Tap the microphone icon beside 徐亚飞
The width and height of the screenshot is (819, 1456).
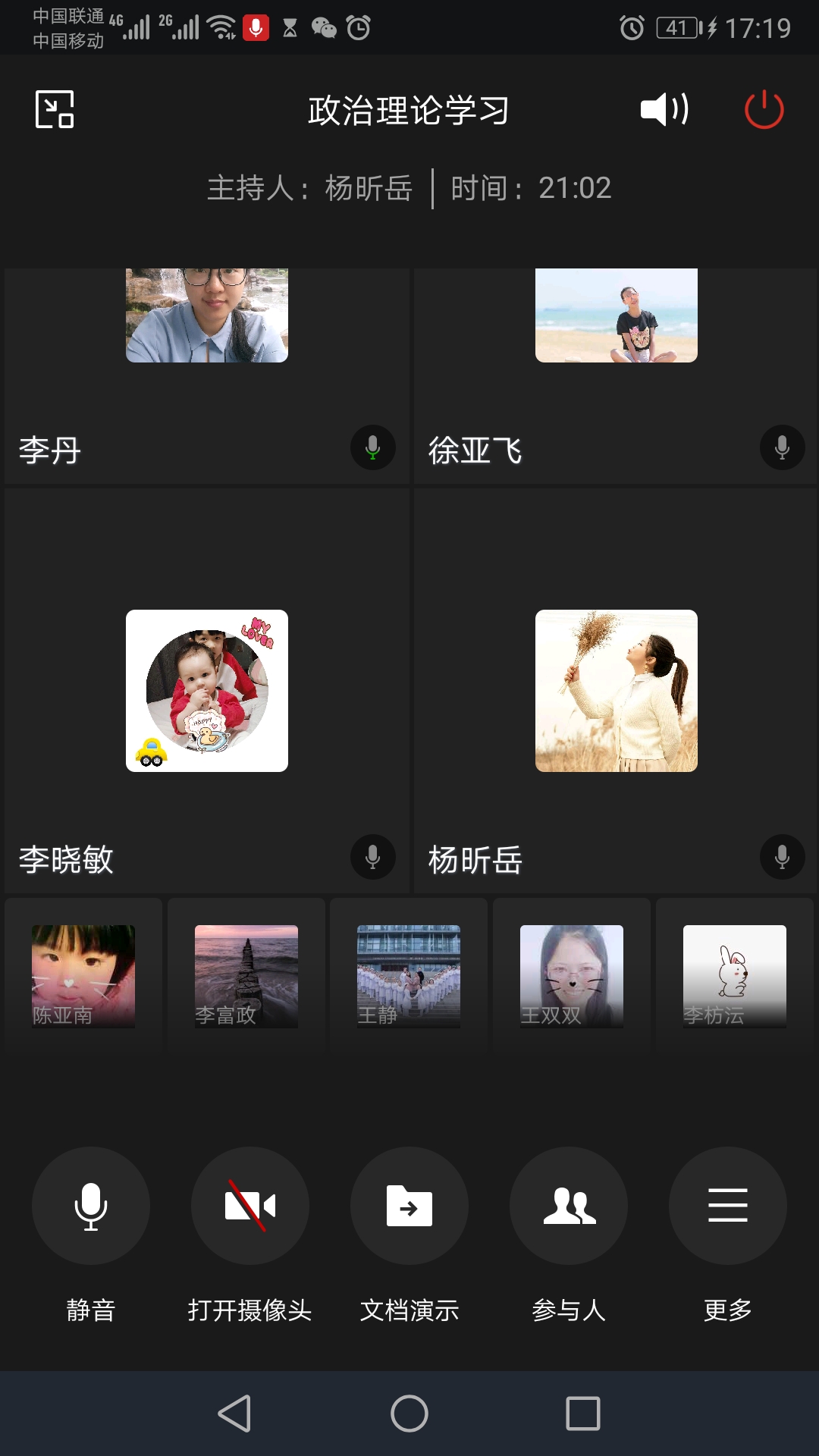(783, 447)
